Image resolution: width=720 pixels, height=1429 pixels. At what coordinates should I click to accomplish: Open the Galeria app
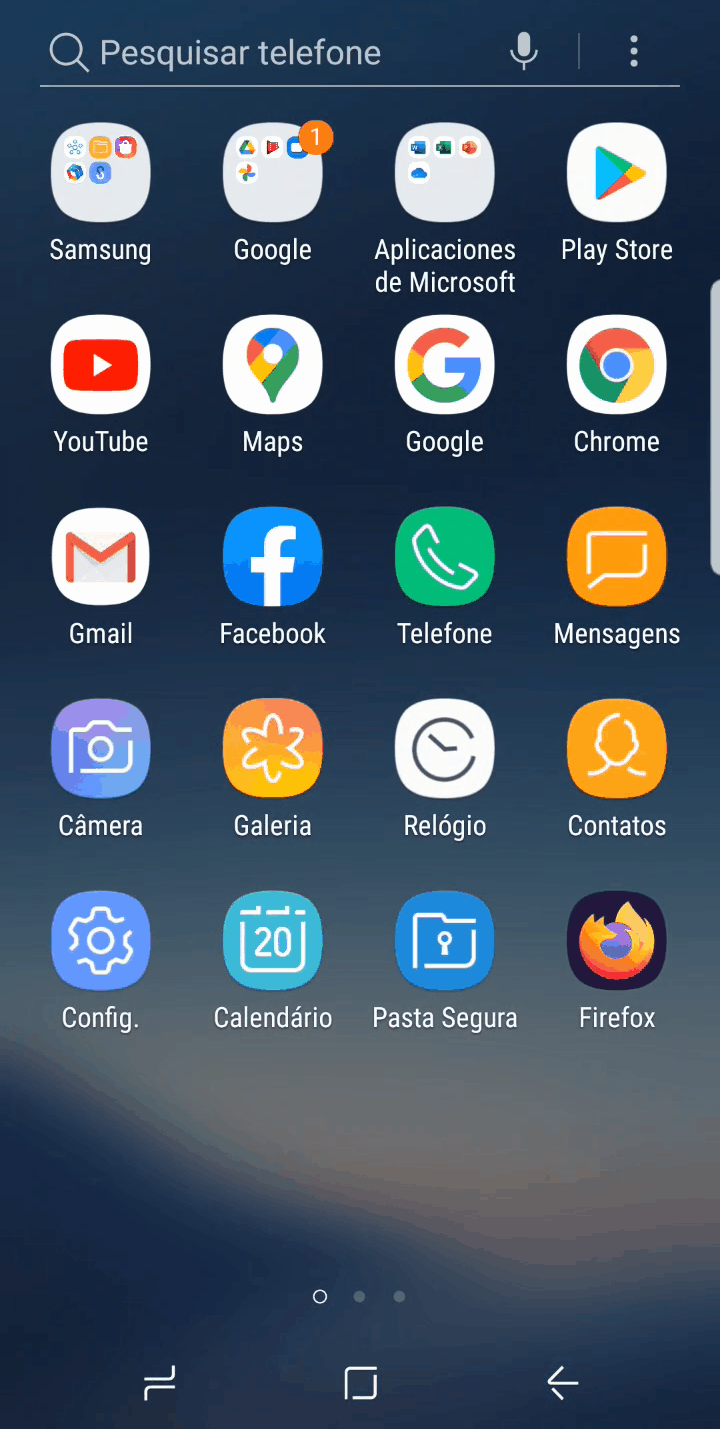click(x=273, y=748)
